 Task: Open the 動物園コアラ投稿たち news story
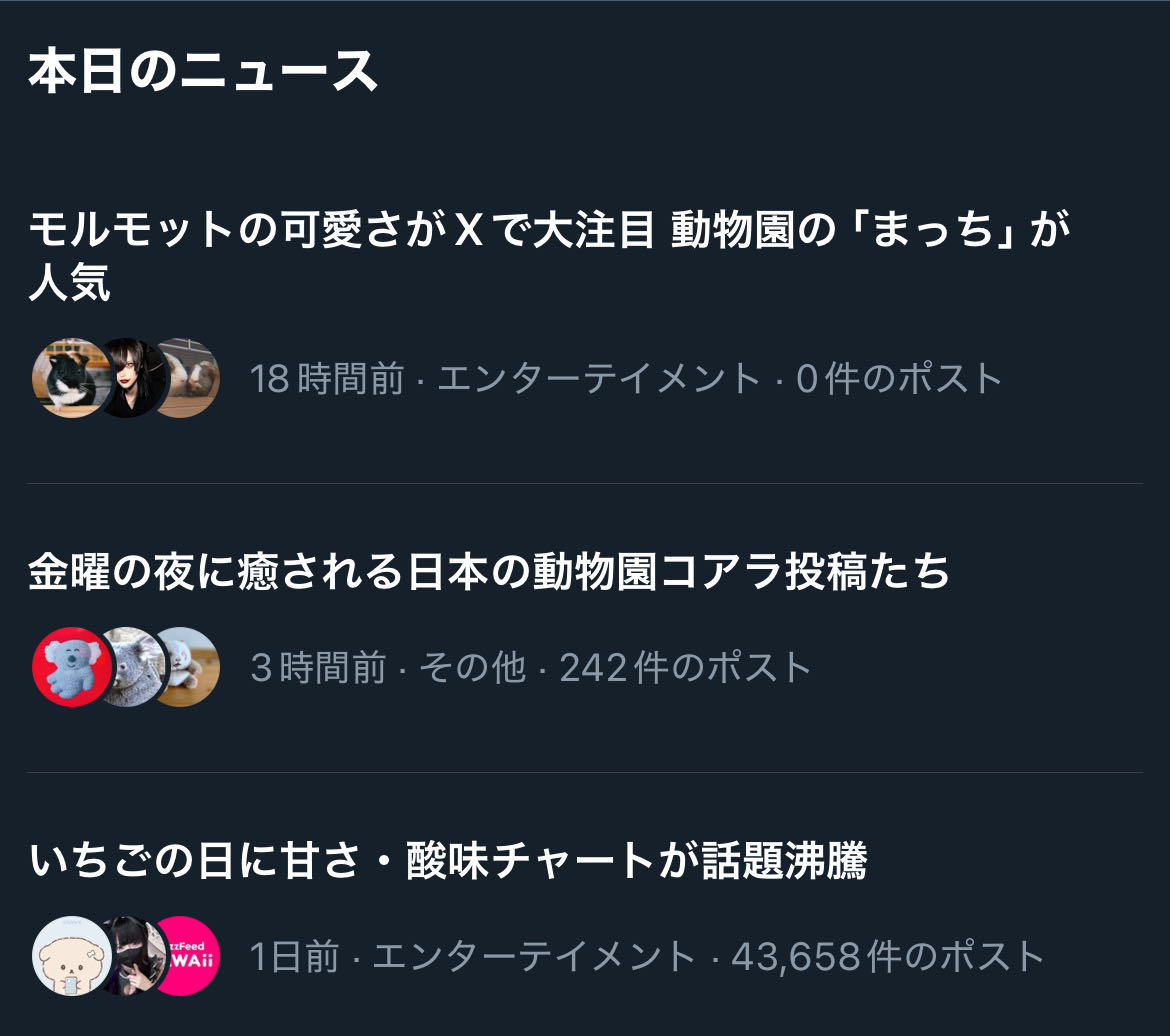pyautogui.click(x=489, y=573)
